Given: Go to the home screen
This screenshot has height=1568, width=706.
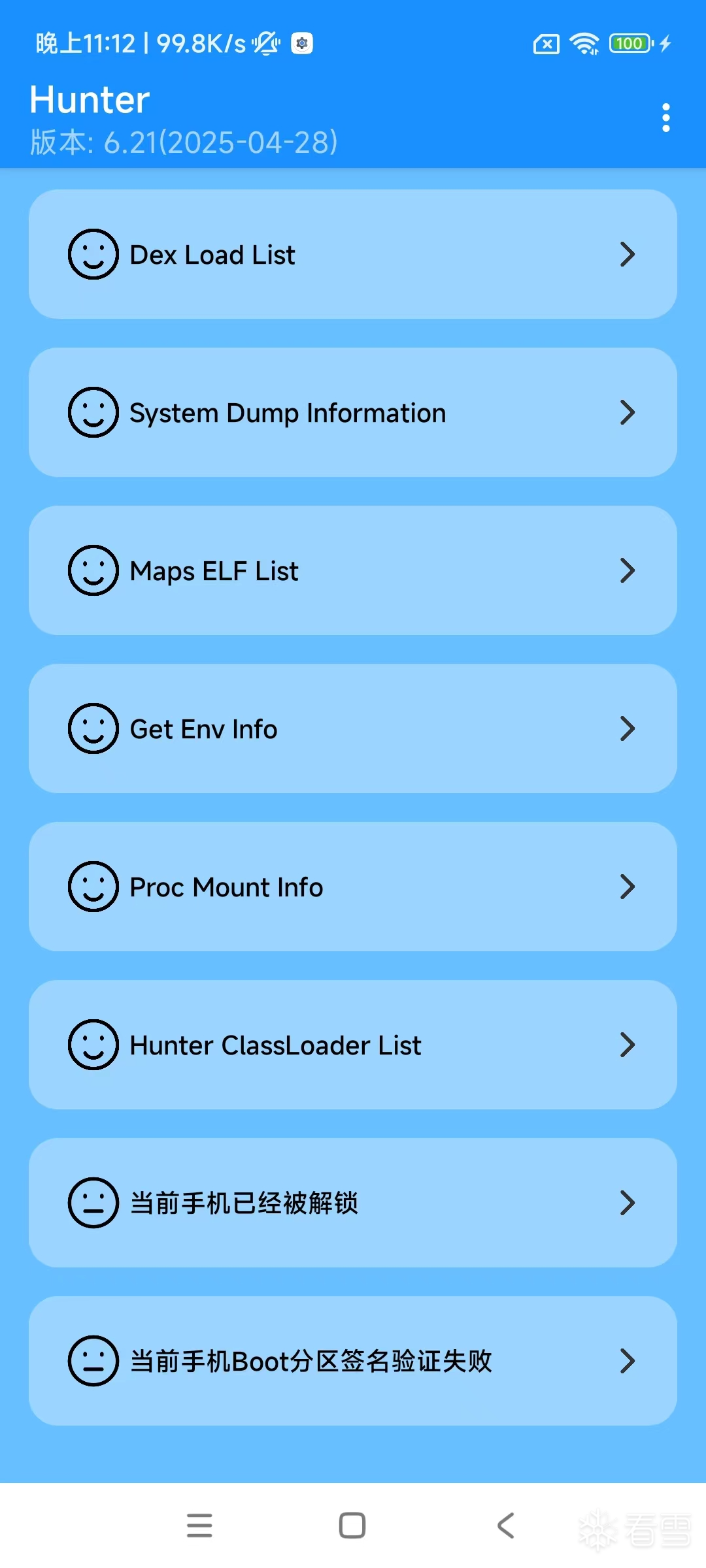Looking at the screenshot, I should tap(352, 1526).
